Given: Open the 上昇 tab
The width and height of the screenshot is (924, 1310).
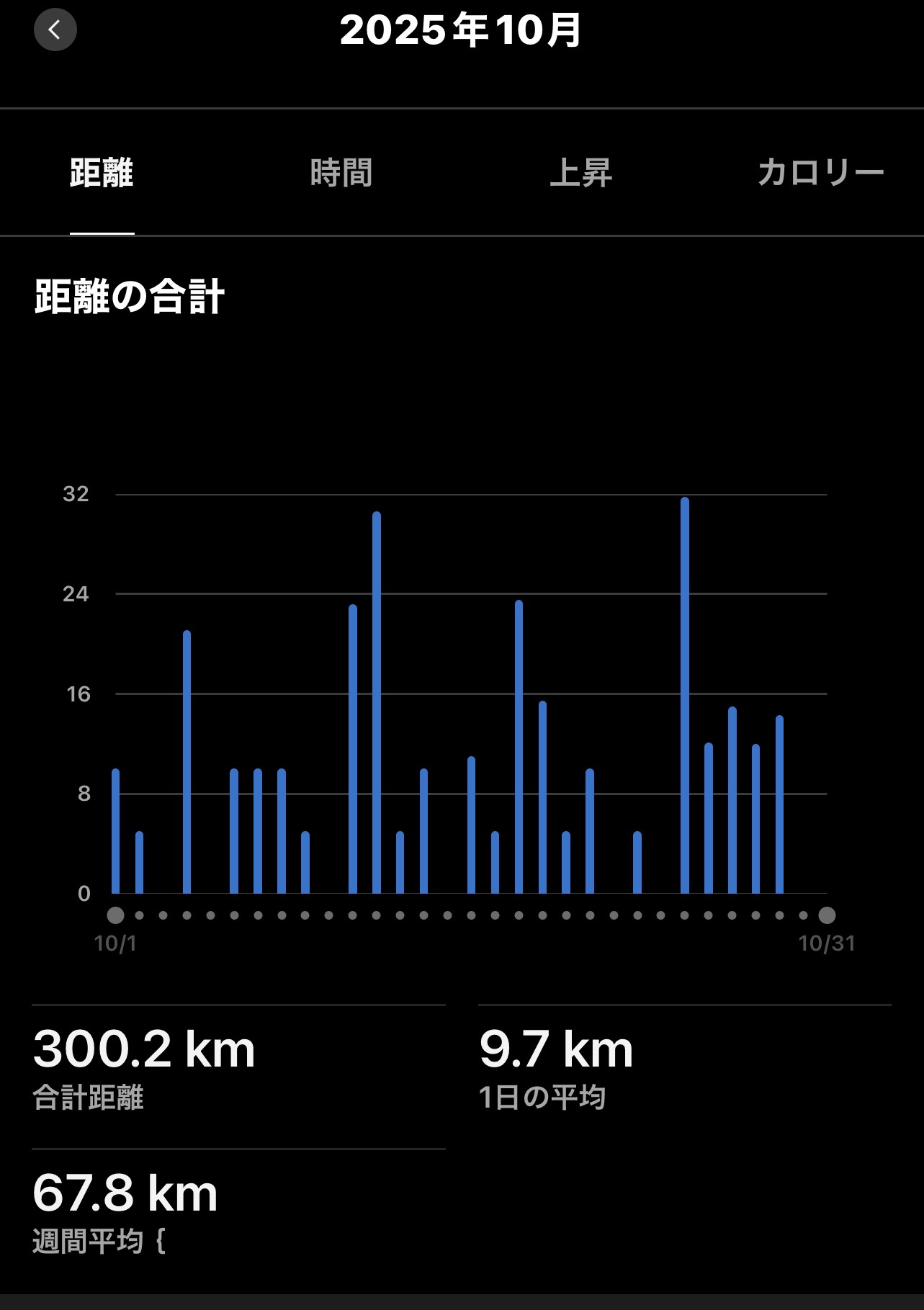Looking at the screenshot, I should [580, 174].
